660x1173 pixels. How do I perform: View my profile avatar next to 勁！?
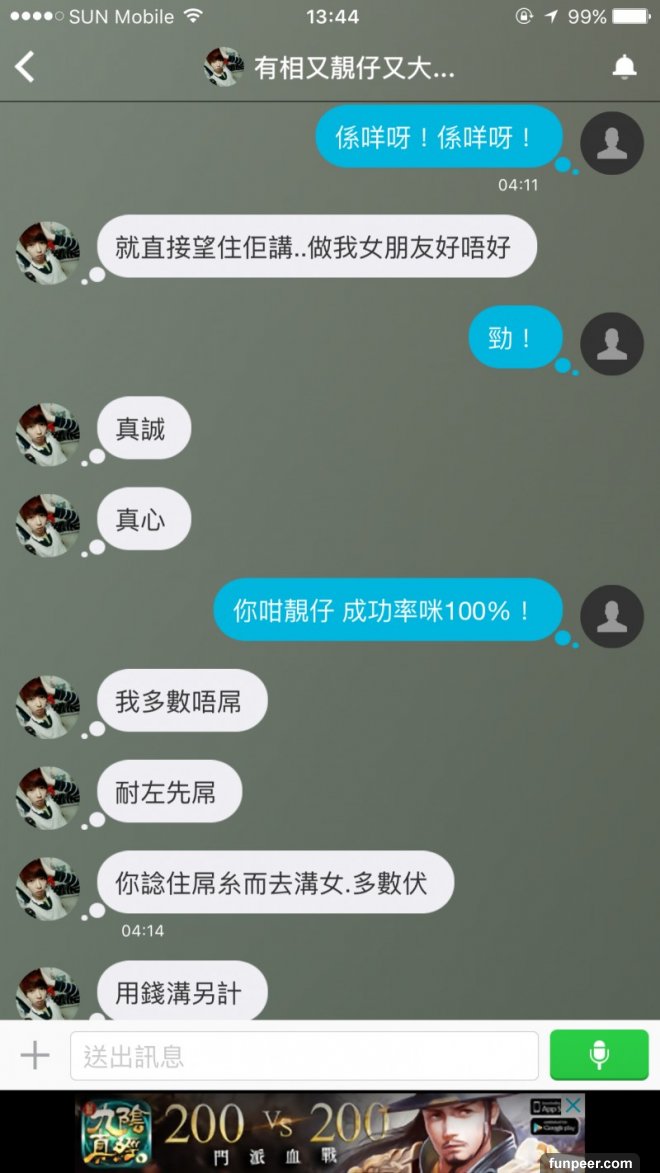pyautogui.click(x=611, y=344)
